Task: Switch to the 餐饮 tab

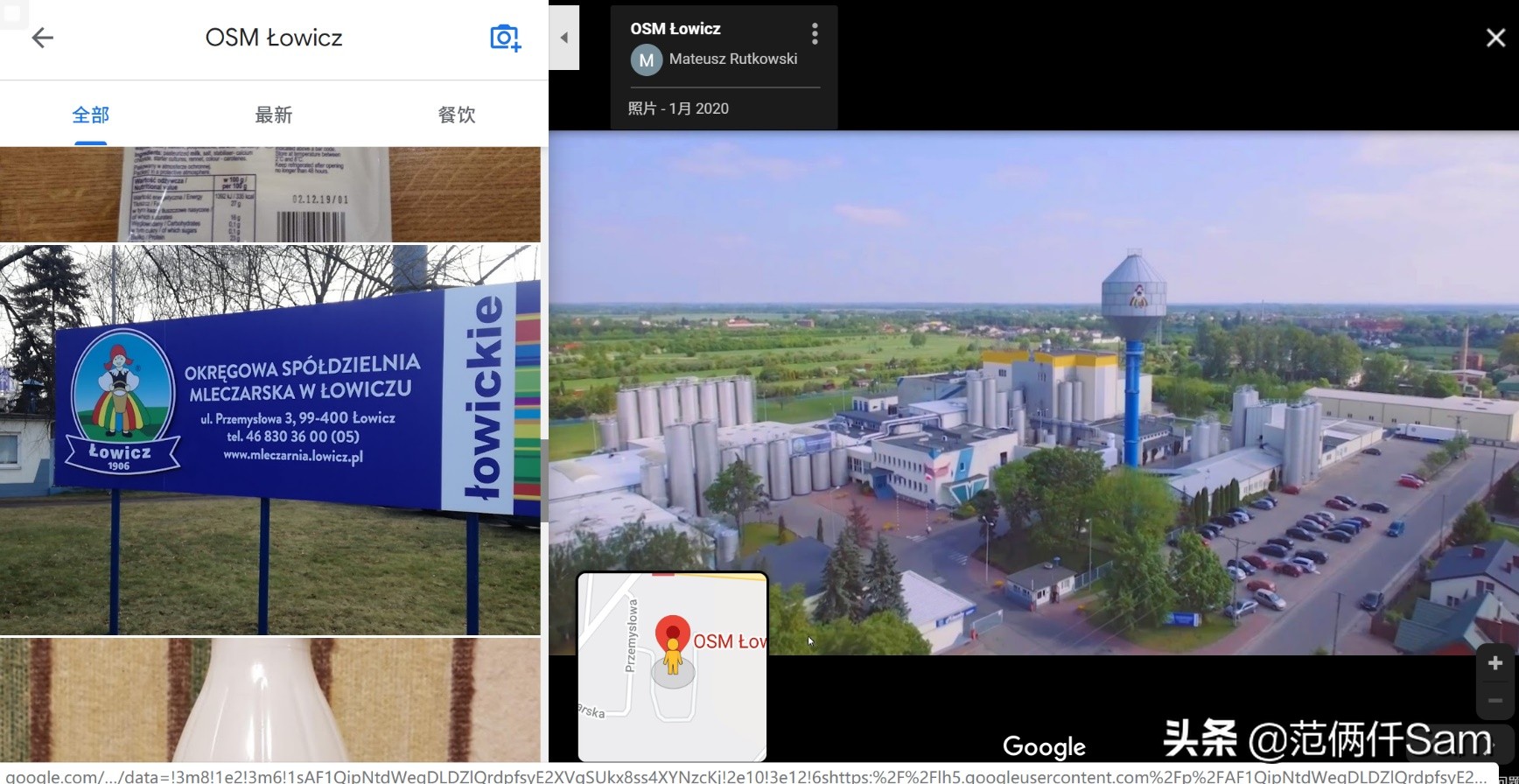Action: click(x=456, y=115)
